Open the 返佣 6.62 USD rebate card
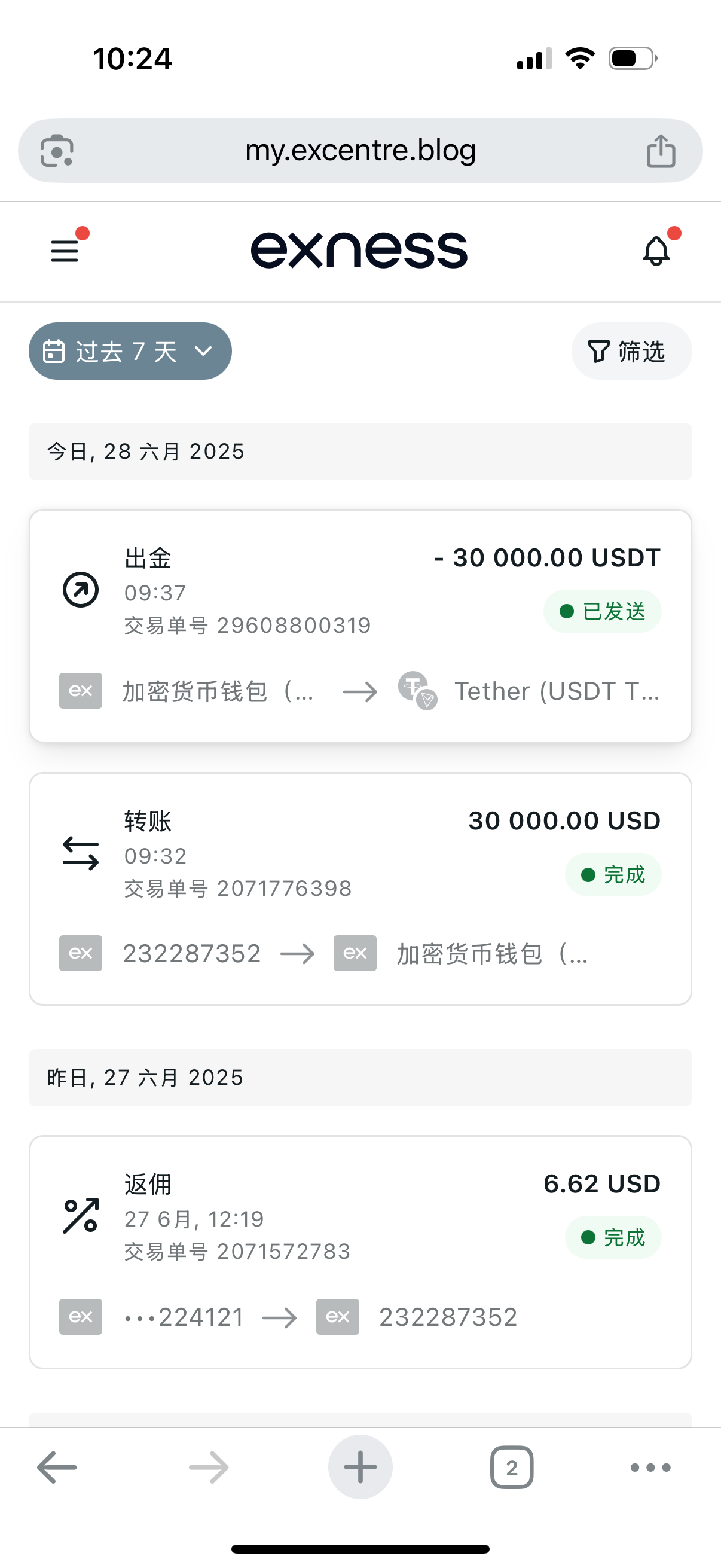Image resolution: width=721 pixels, height=1568 pixels. 360,1252
